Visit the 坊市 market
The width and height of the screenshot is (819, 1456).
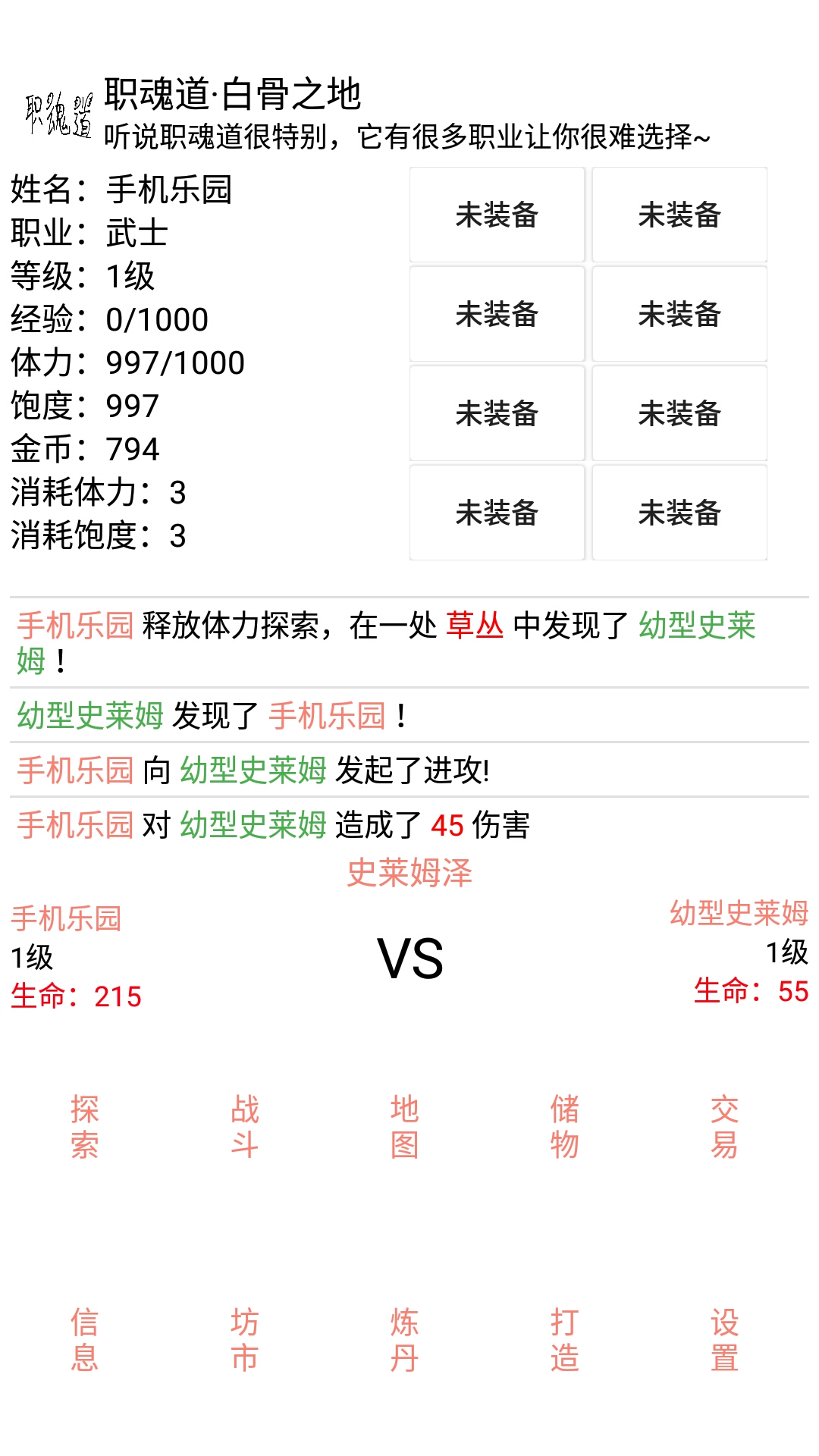pyautogui.click(x=244, y=1340)
